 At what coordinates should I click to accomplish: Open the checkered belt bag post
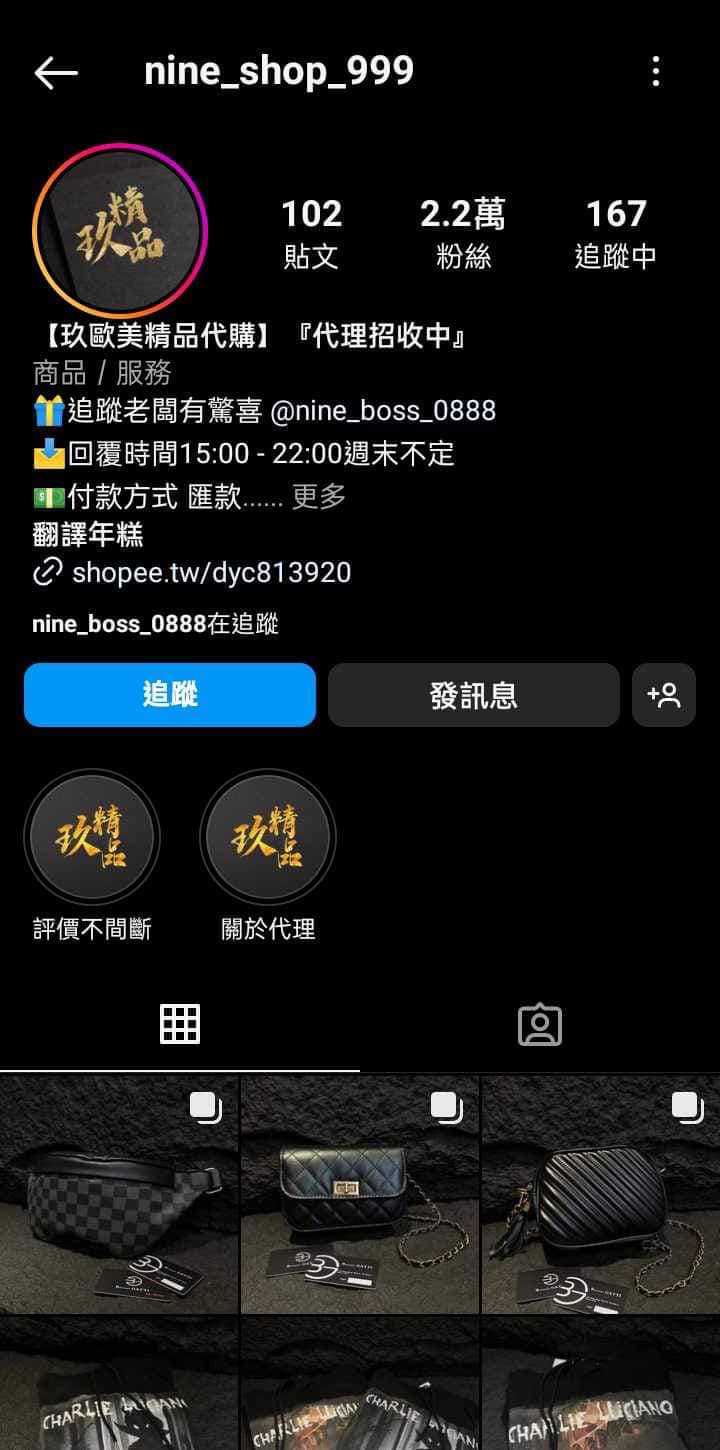coord(119,1195)
